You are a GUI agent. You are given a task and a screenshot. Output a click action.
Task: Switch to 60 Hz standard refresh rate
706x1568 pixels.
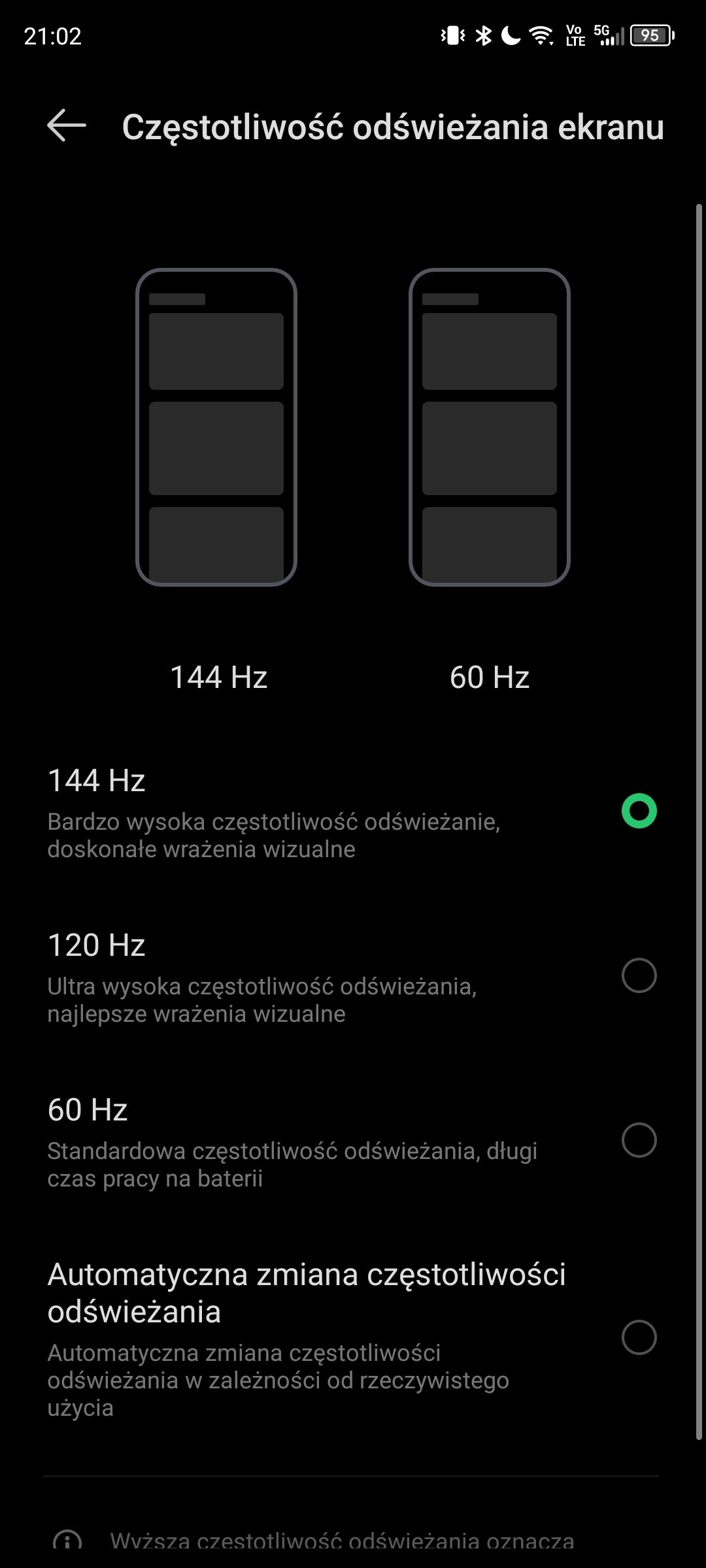pyautogui.click(x=353, y=1141)
